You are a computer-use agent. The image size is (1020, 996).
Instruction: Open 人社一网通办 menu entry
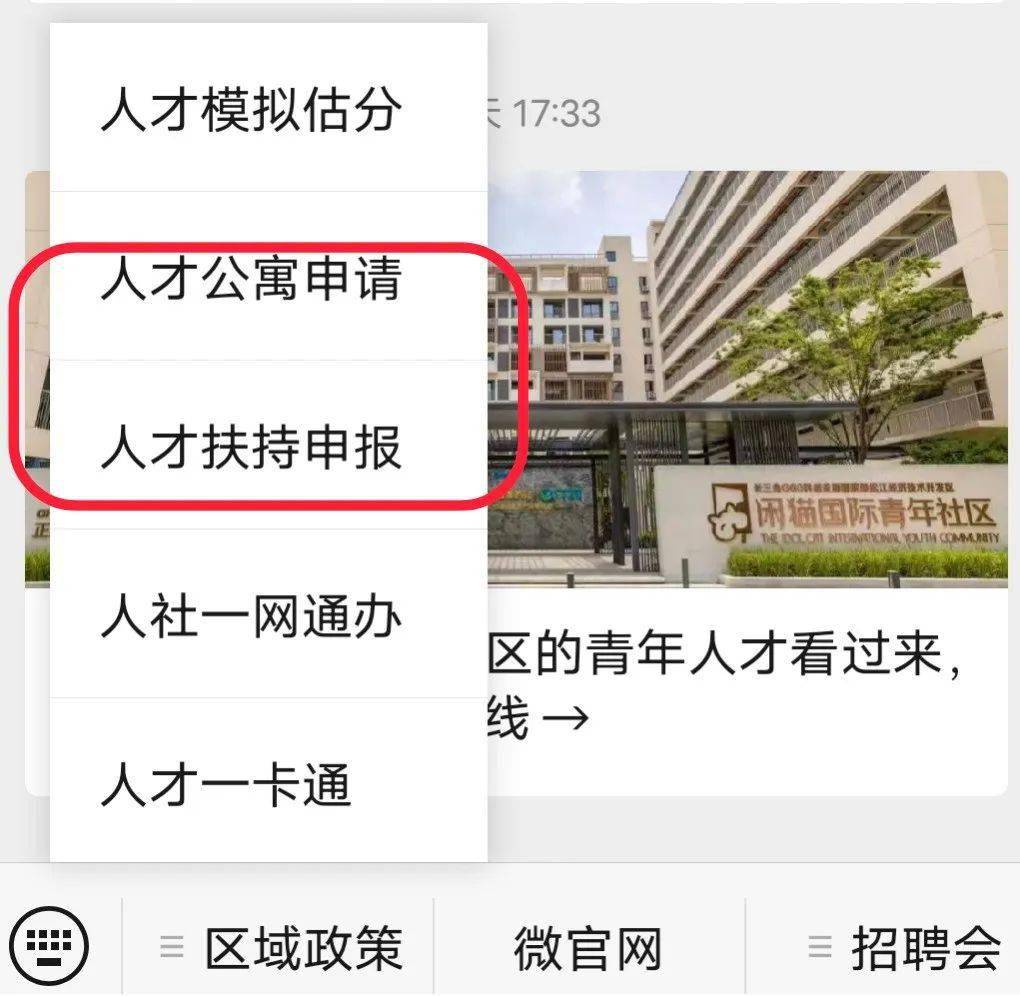[252, 616]
